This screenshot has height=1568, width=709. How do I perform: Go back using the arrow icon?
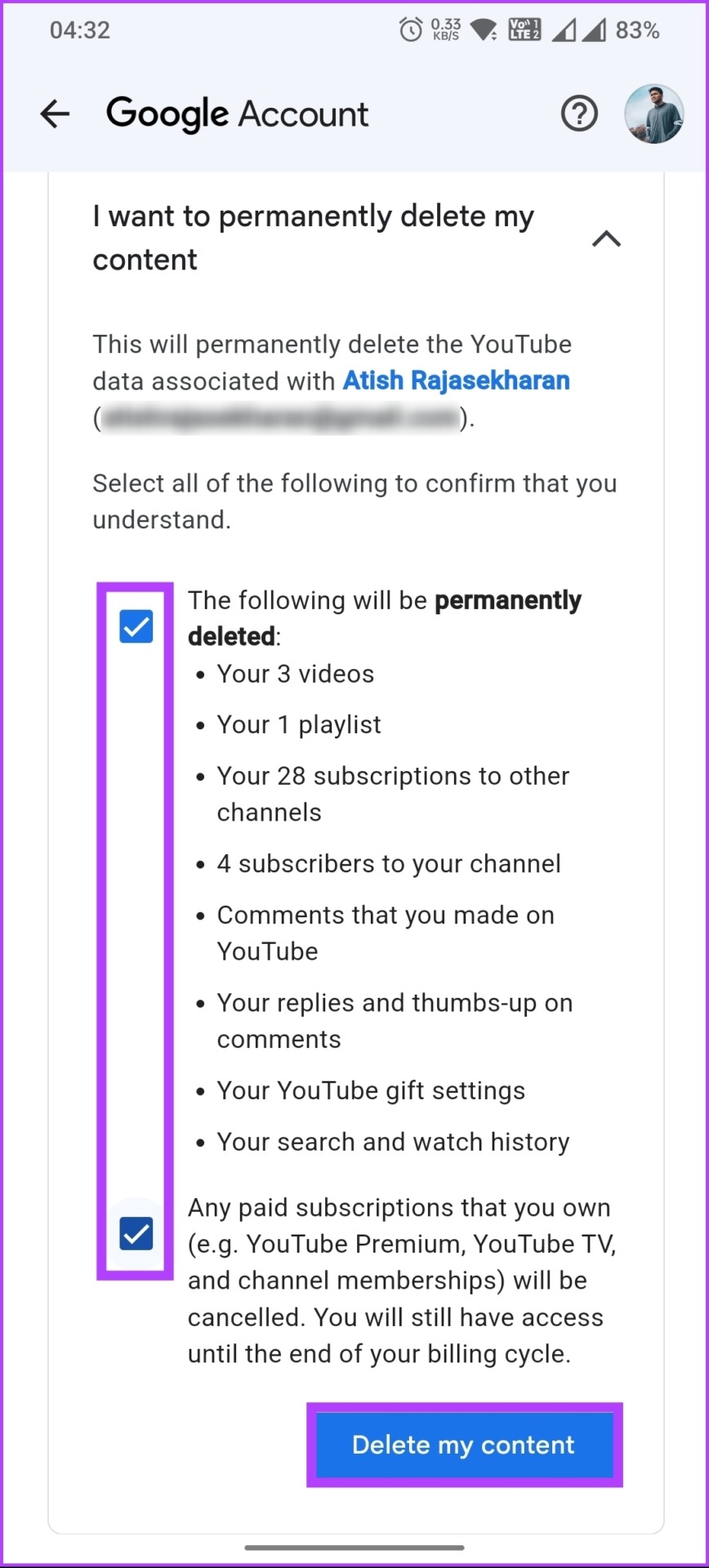pos(55,114)
